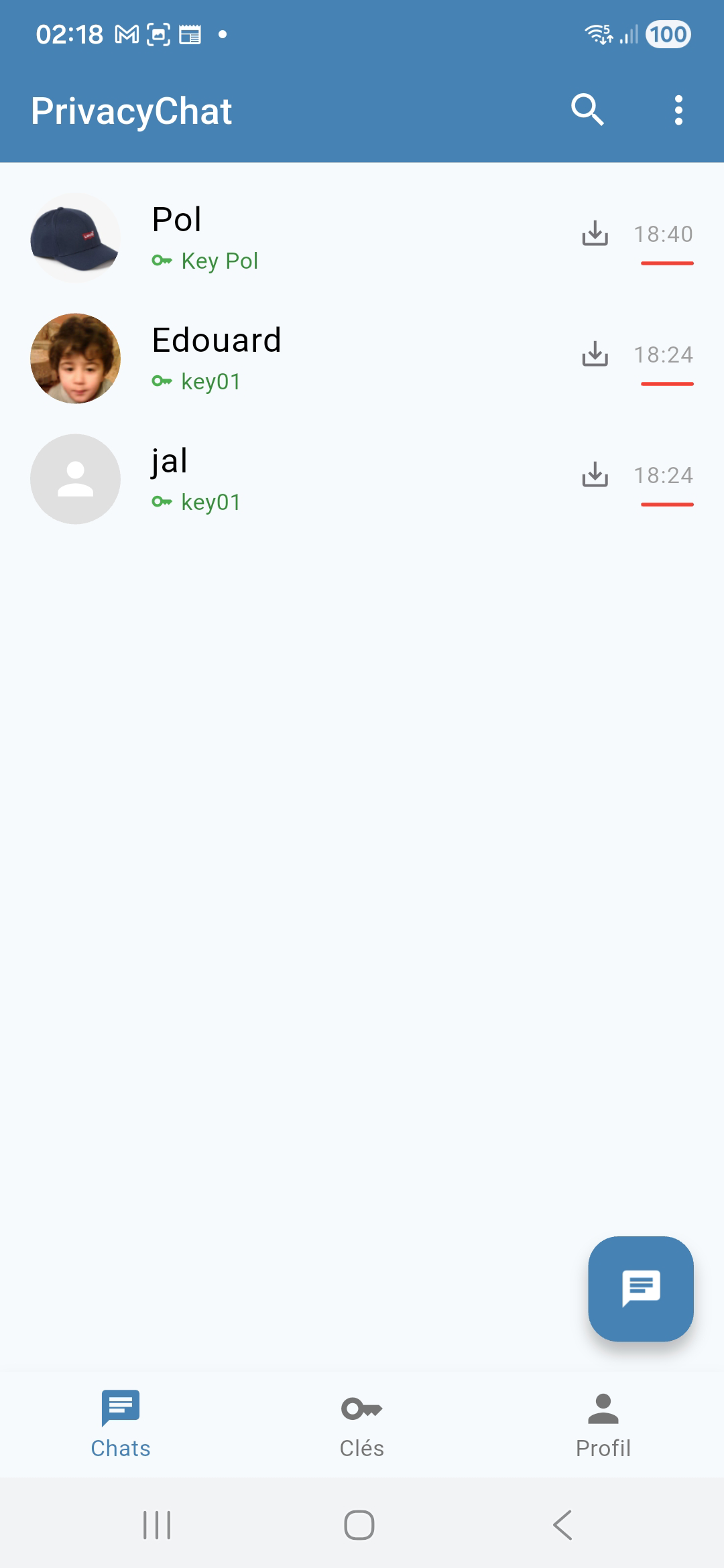724x1568 pixels.
Task: Go to the home screen
Action: [x=359, y=1525]
